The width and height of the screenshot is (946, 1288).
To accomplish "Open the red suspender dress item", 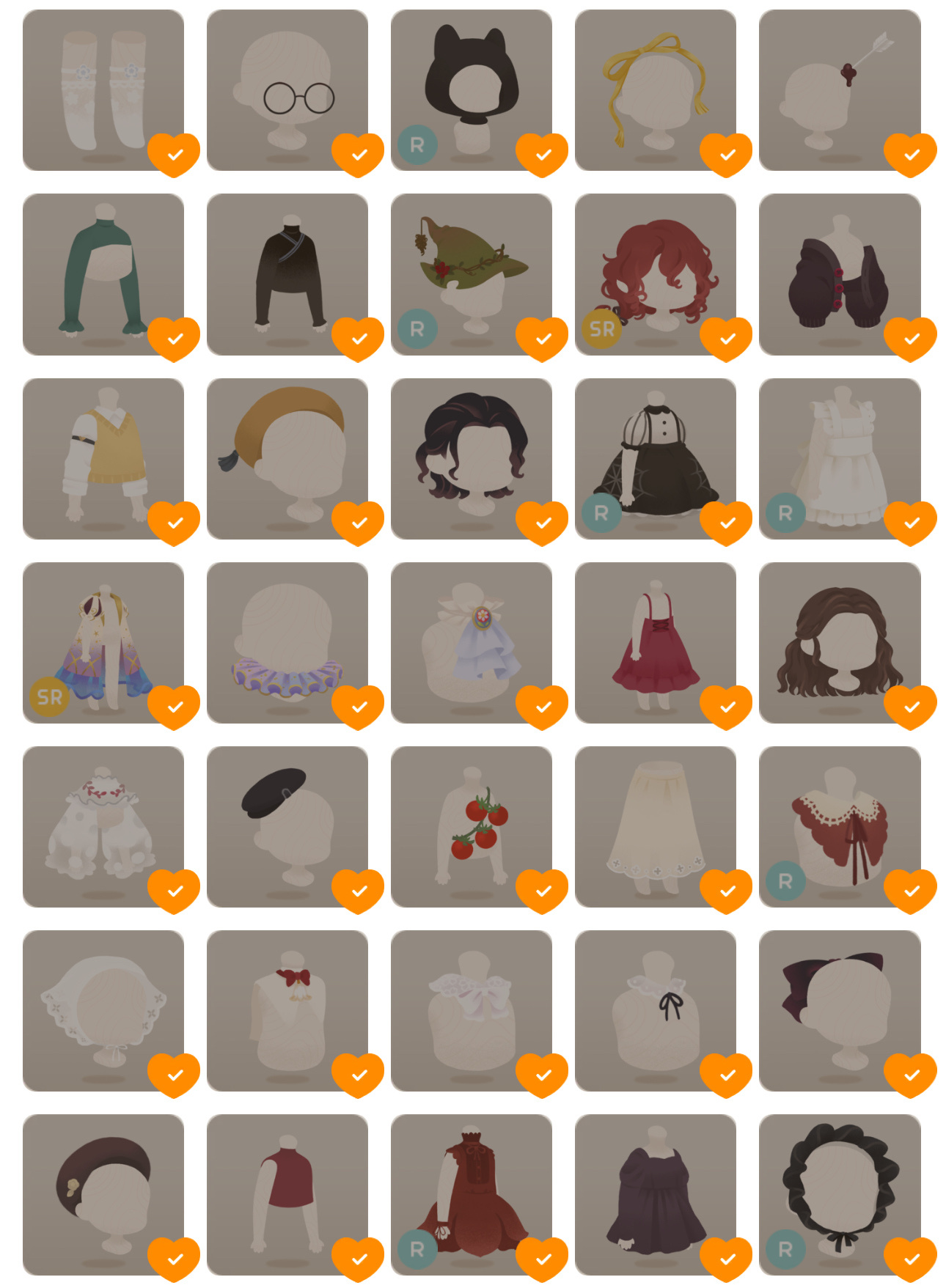I will [655, 642].
